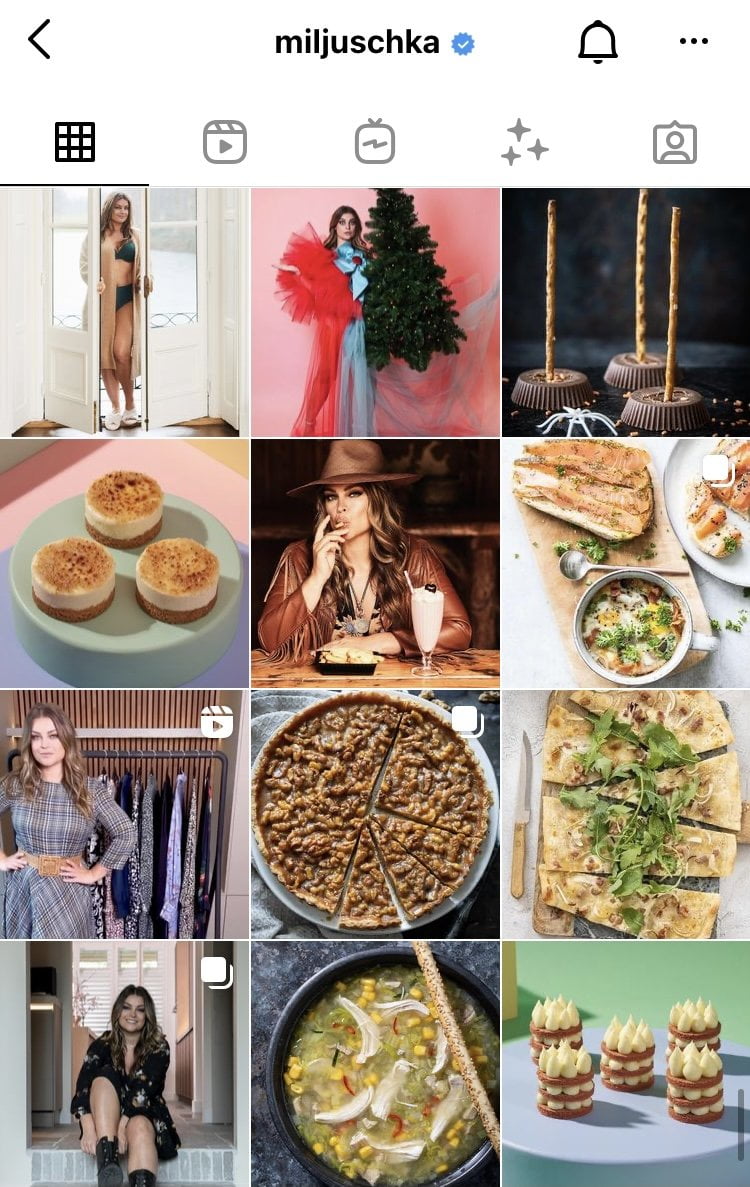Image resolution: width=750 pixels, height=1187 pixels.
Task: Open the salmon terrine carousel post
Action: click(x=626, y=563)
